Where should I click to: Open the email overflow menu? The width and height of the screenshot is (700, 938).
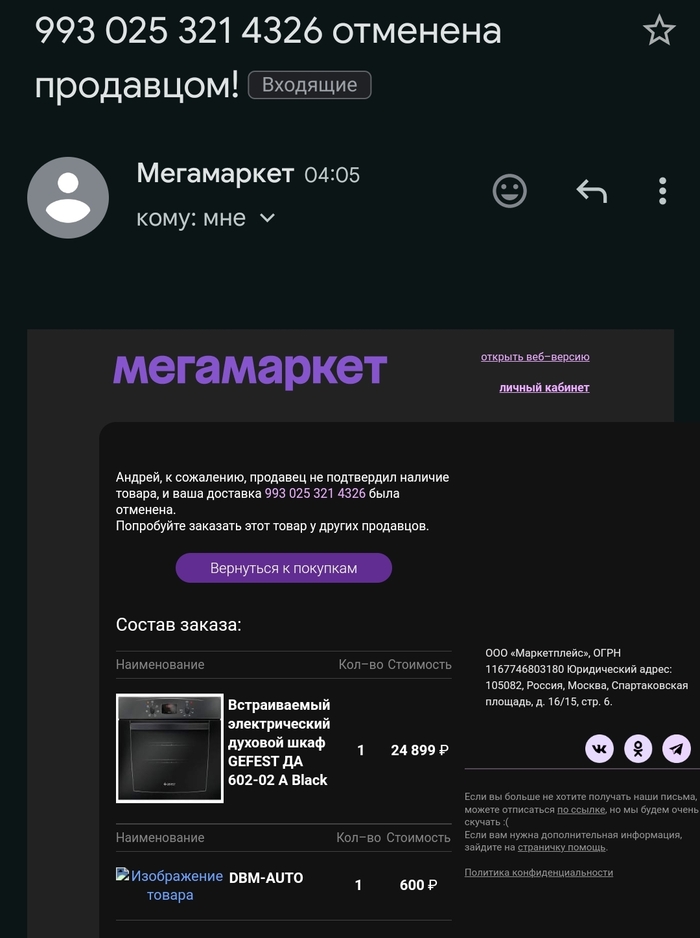[662, 190]
